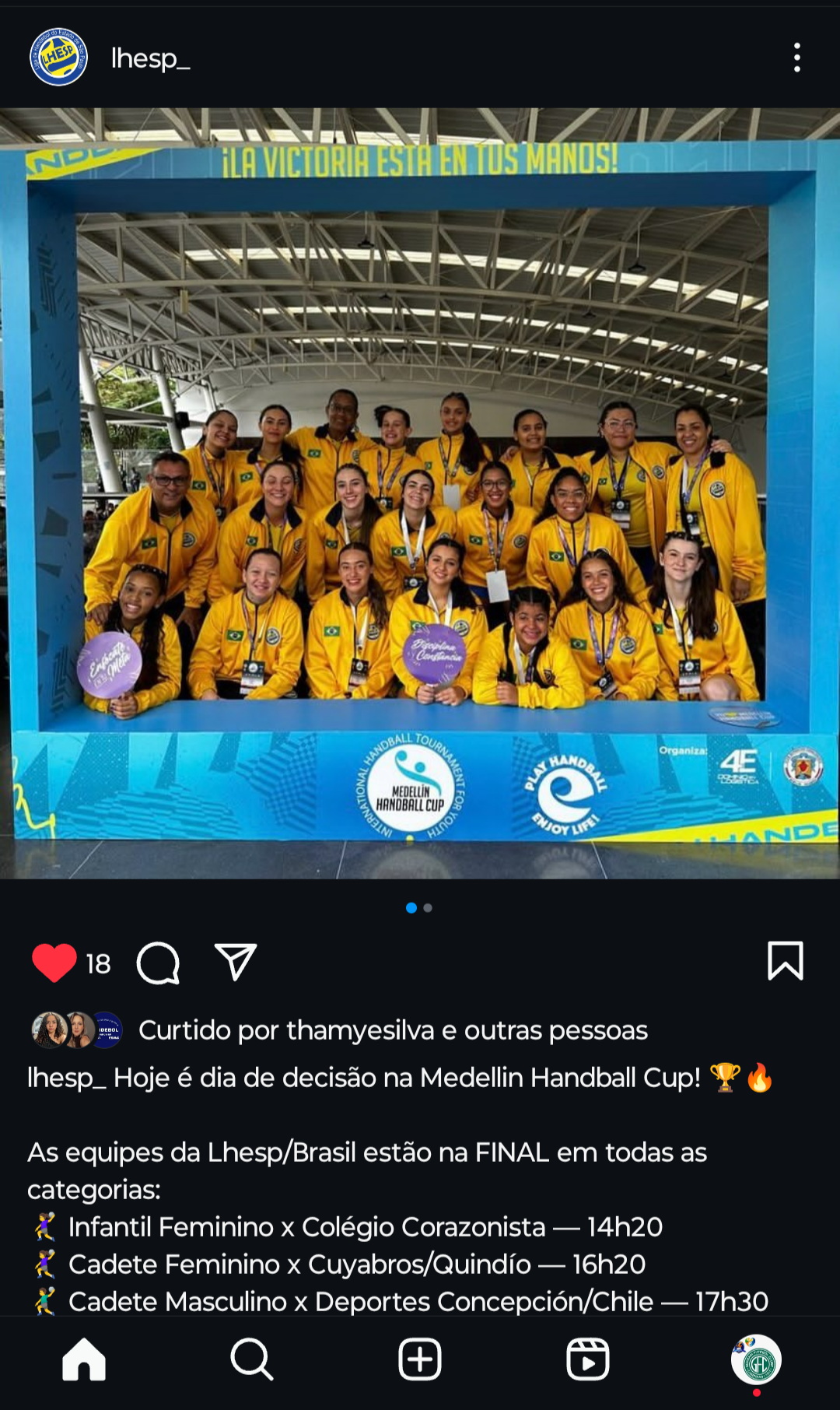Open your own profile tab
840x1410 pixels.
(757, 1361)
